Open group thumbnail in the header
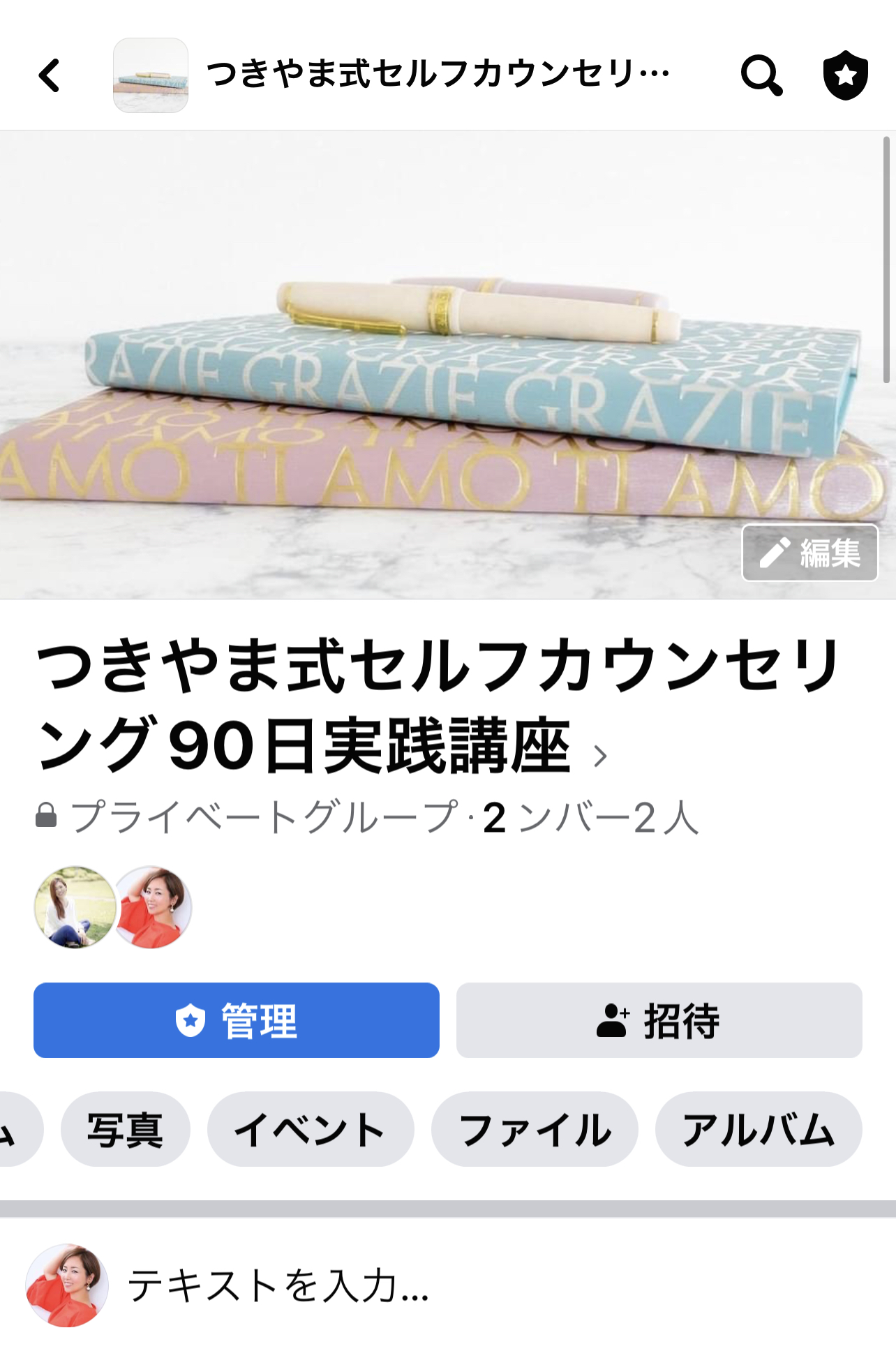896x1351 pixels. tap(151, 75)
